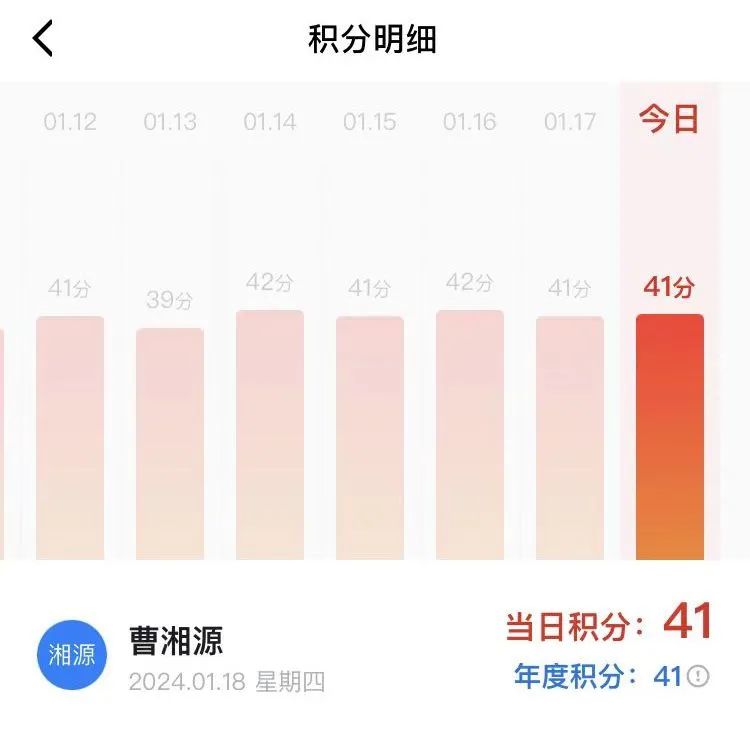Viewport: 750px width, 750px height.
Task: Open the info icon beside 年度积分
Action: pyautogui.click(x=699, y=677)
